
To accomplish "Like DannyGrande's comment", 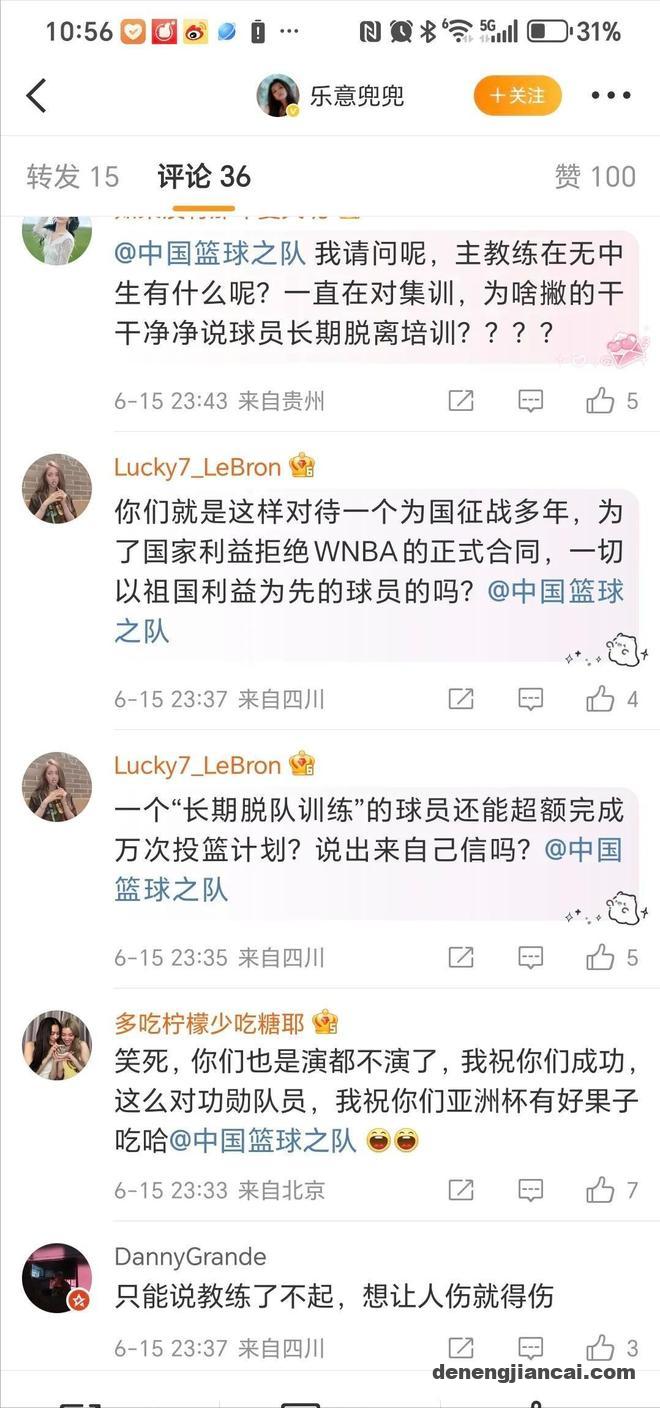I will tap(601, 1347).
